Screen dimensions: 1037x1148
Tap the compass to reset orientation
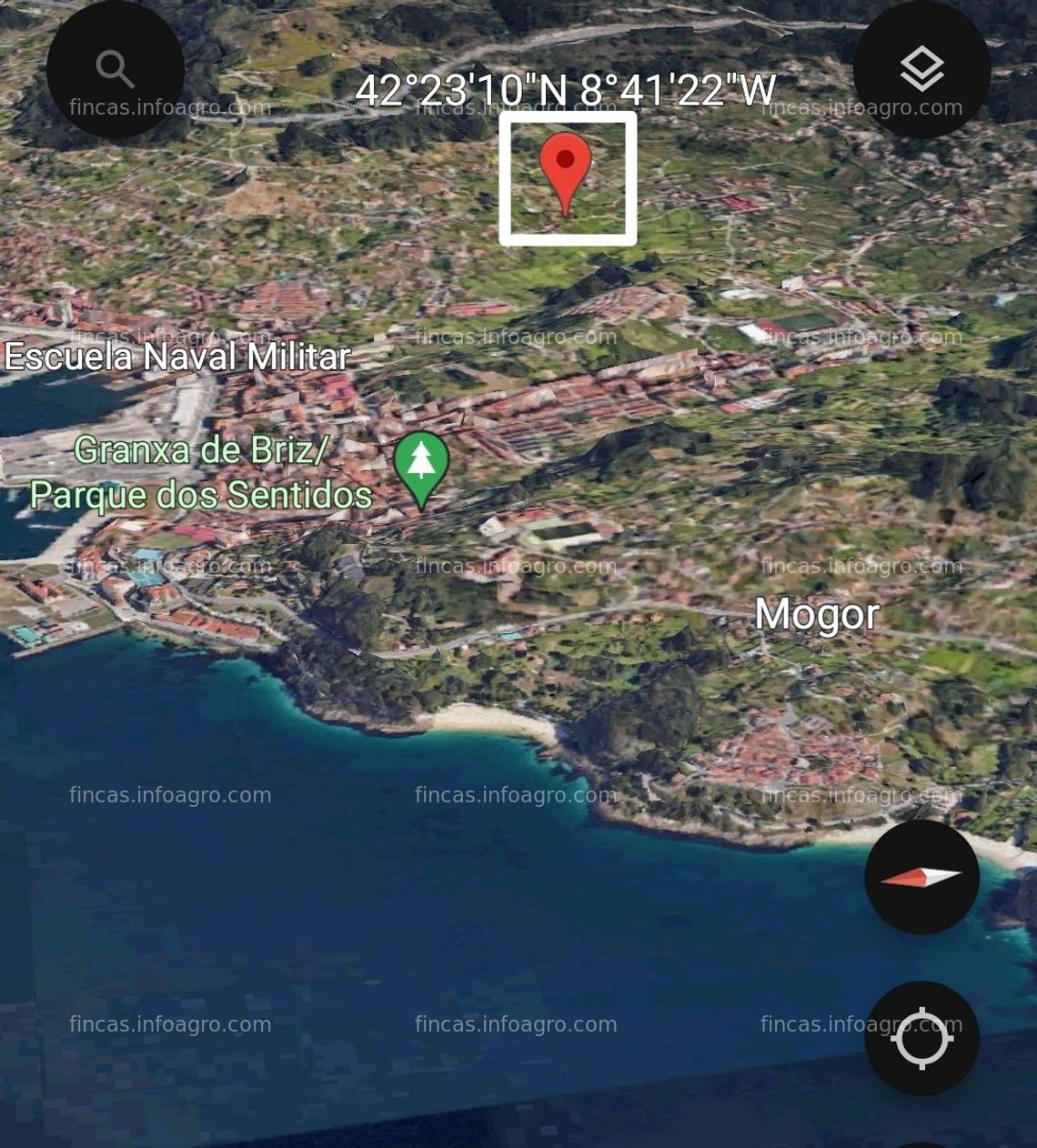pyautogui.click(x=921, y=877)
